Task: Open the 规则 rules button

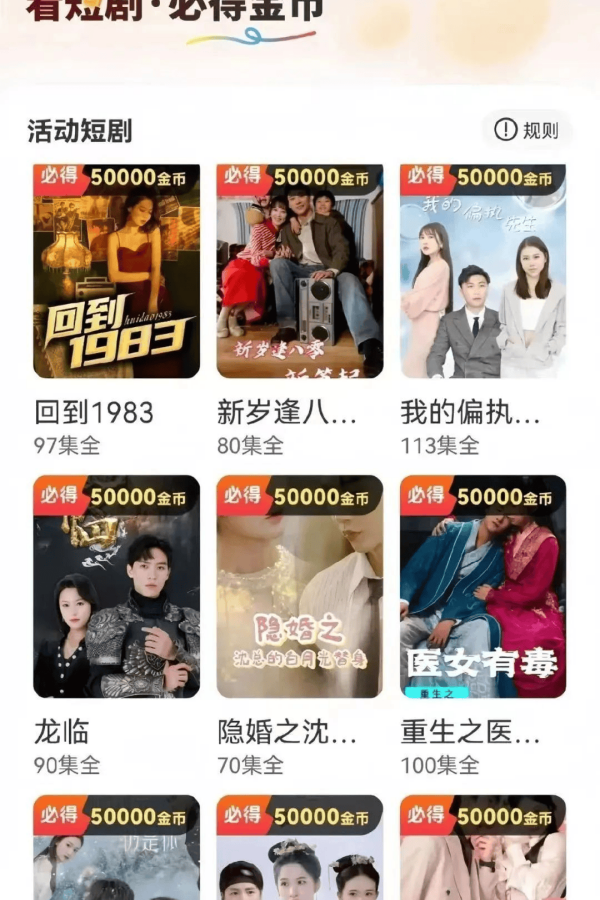Action: pyautogui.click(x=527, y=130)
